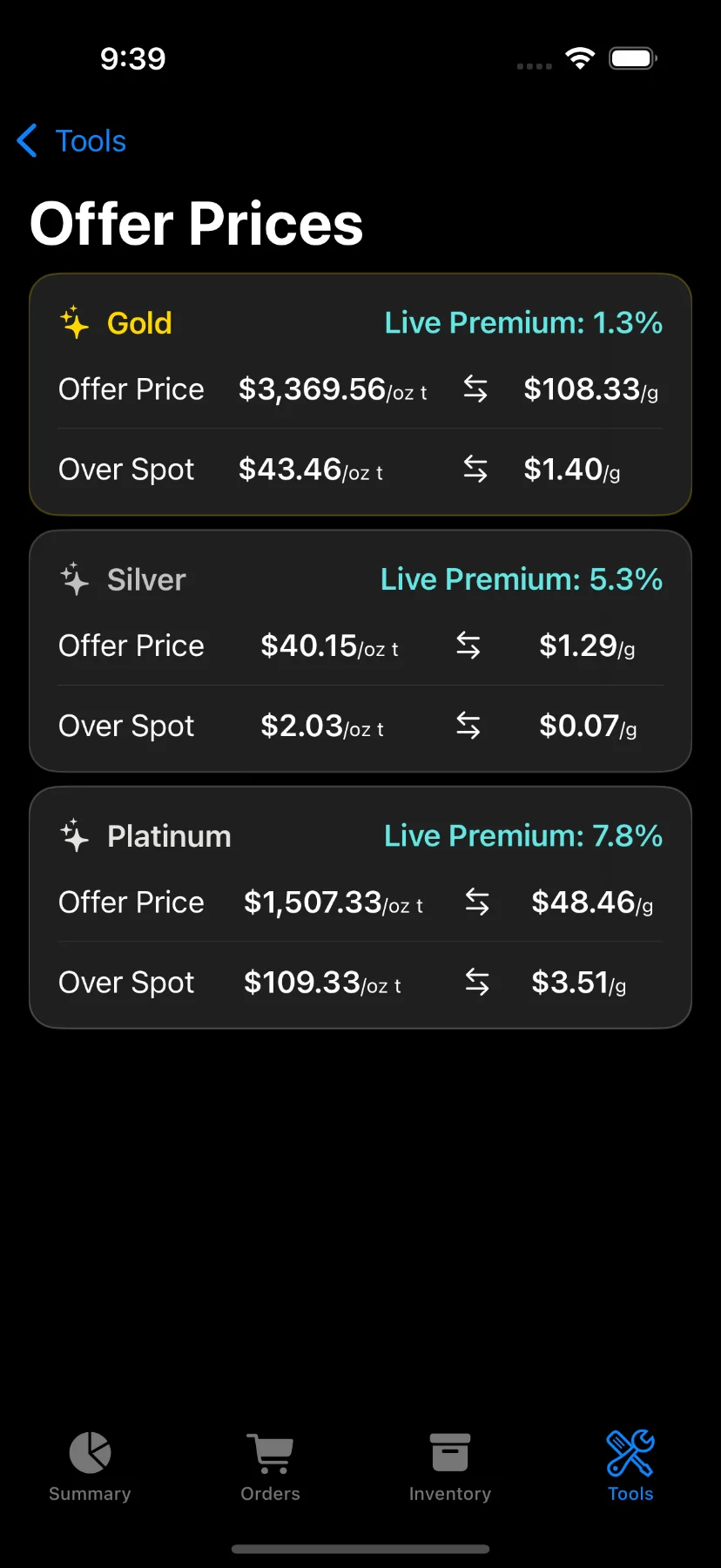Toggle Gold offer price unit conversion arrows
The width and height of the screenshot is (721, 1568).
[x=475, y=389]
